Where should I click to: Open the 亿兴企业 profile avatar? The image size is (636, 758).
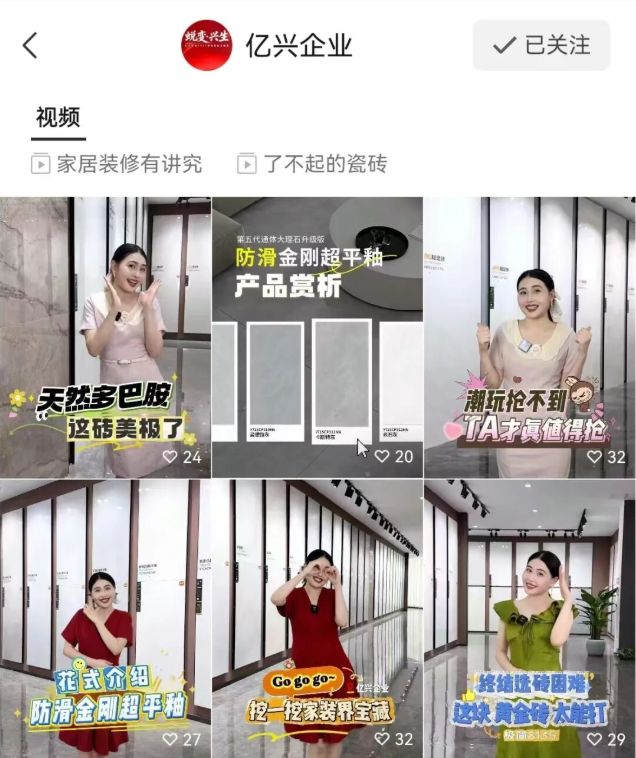click(x=206, y=45)
